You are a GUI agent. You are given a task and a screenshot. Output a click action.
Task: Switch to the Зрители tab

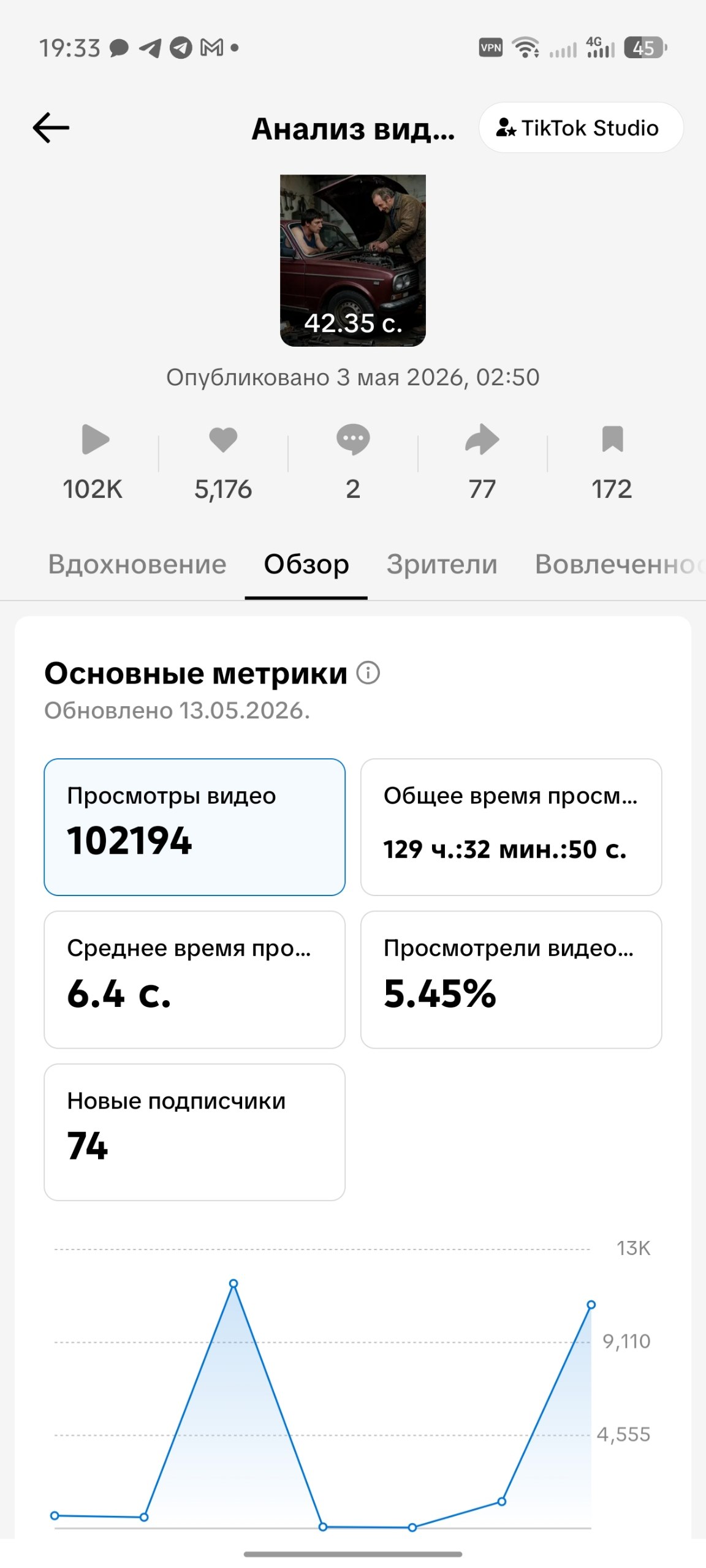pos(442,564)
